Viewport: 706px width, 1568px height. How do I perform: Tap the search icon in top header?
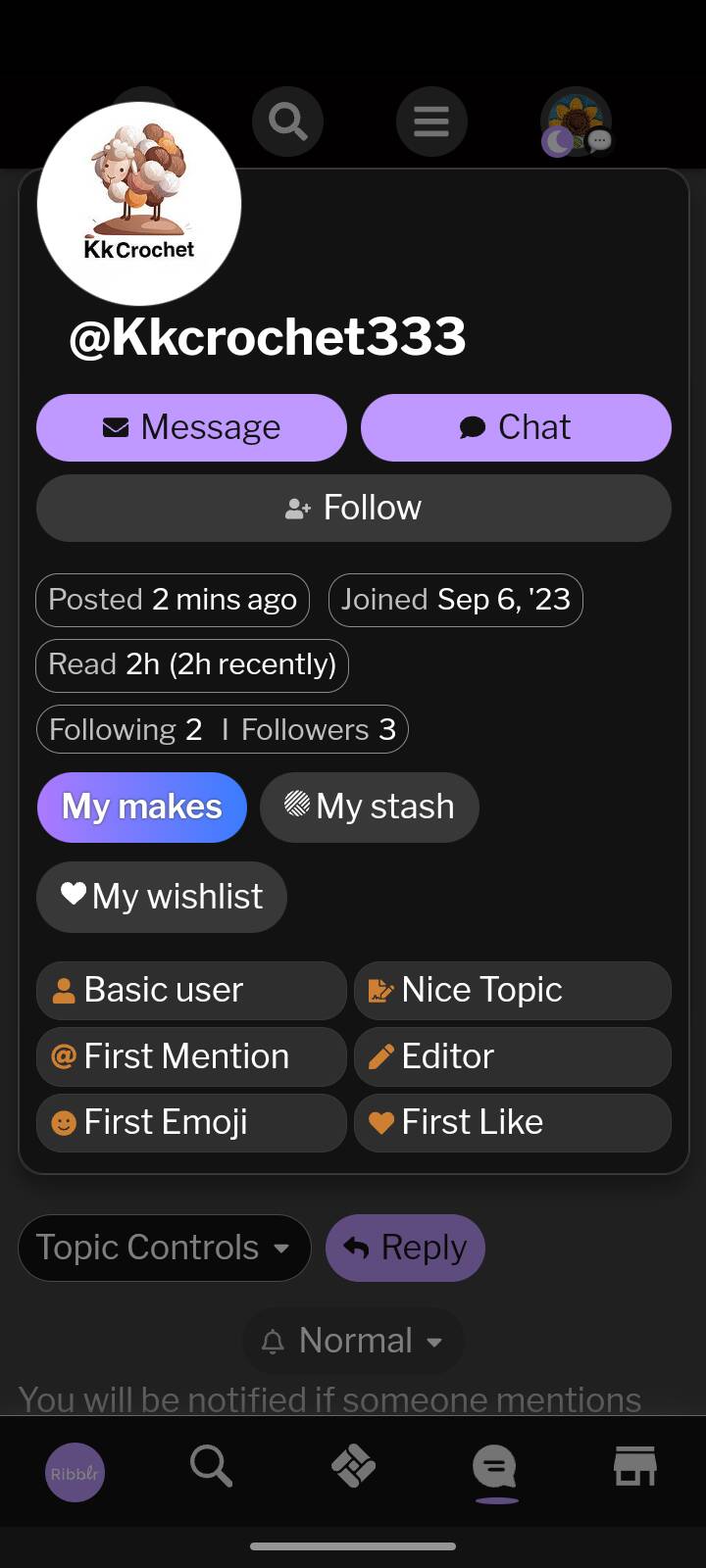point(288,122)
